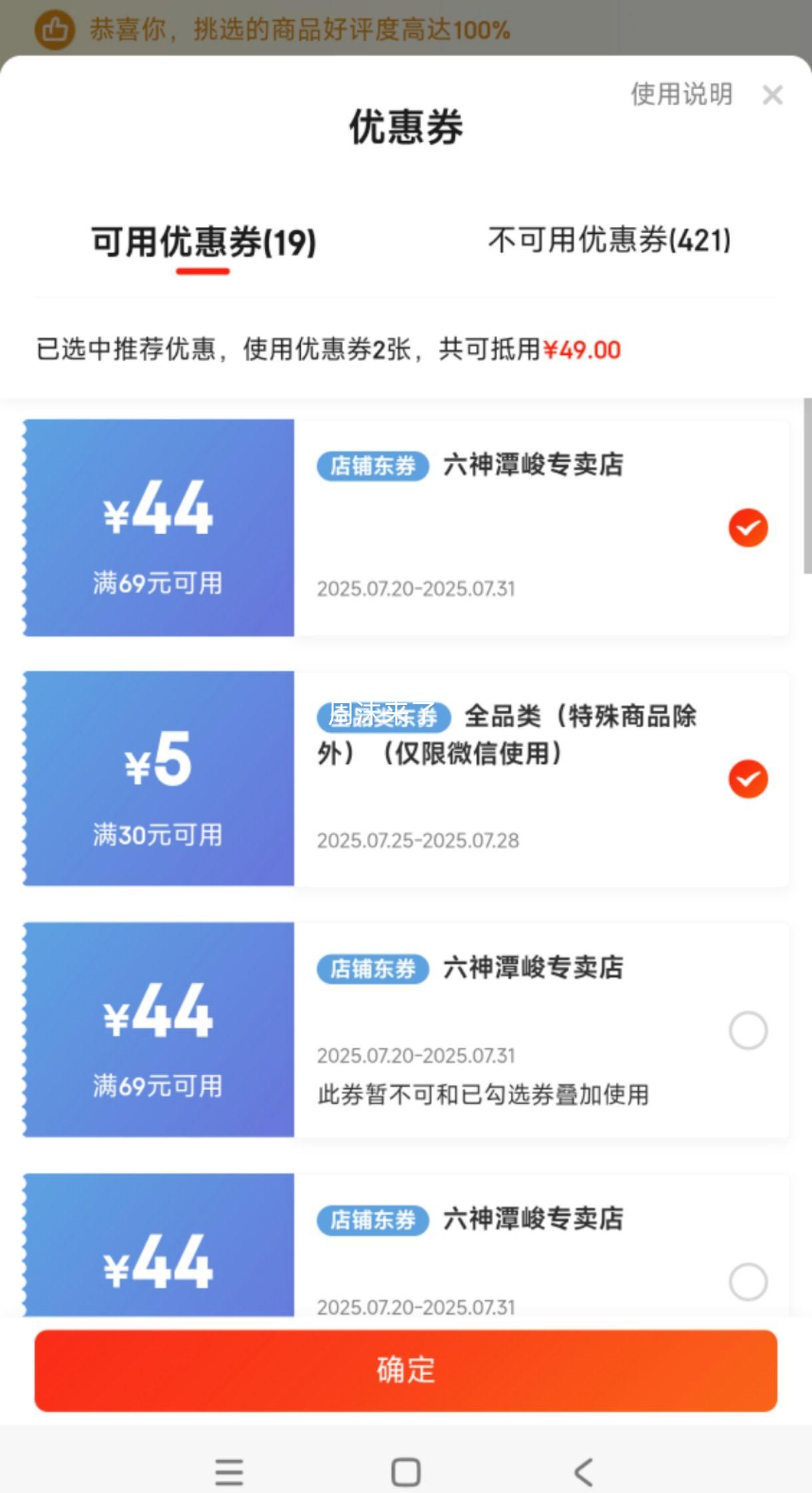Select the 可用优惠券(19) tab

[x=203, y=241]
